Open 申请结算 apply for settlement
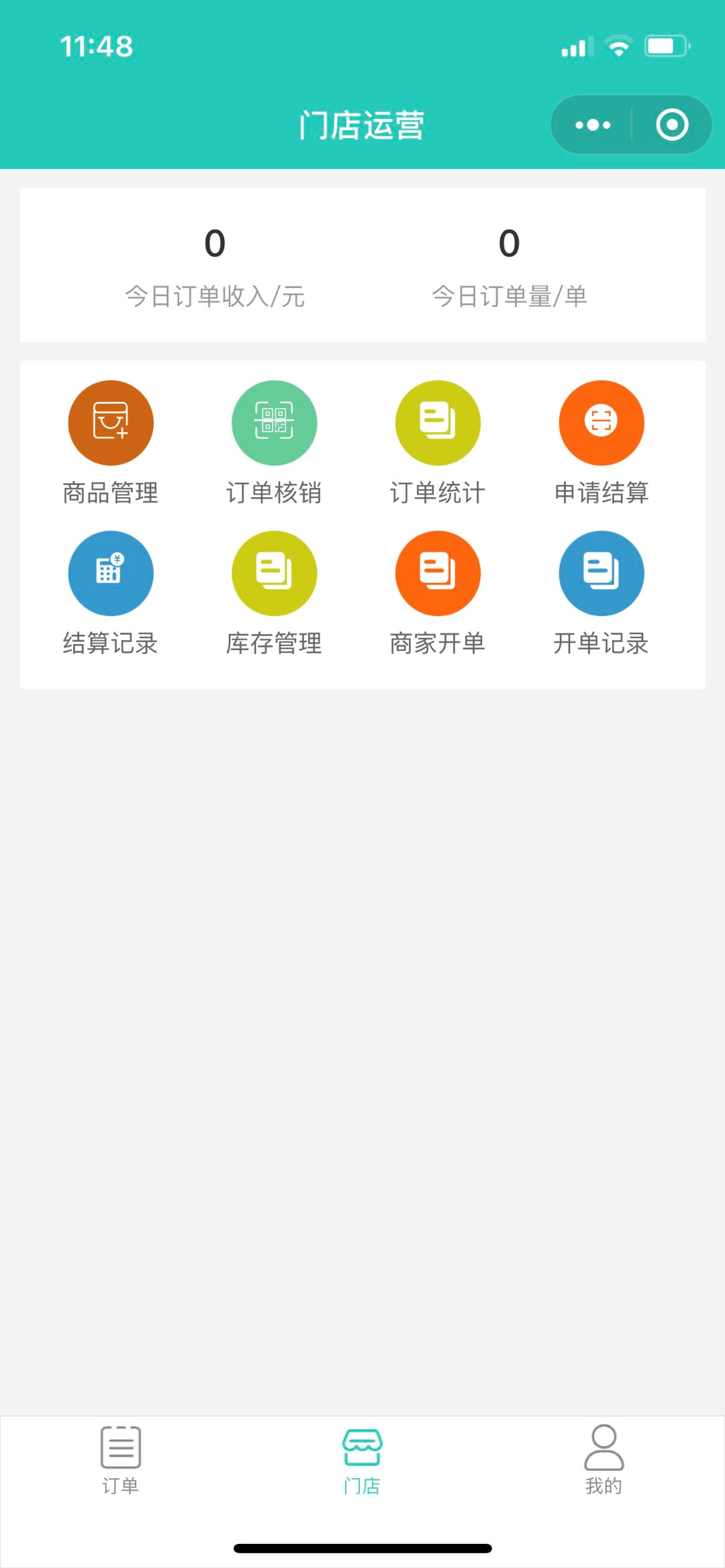Image resolution: width=725 pixels, height=1568 pixels. [x=601, y=443]
